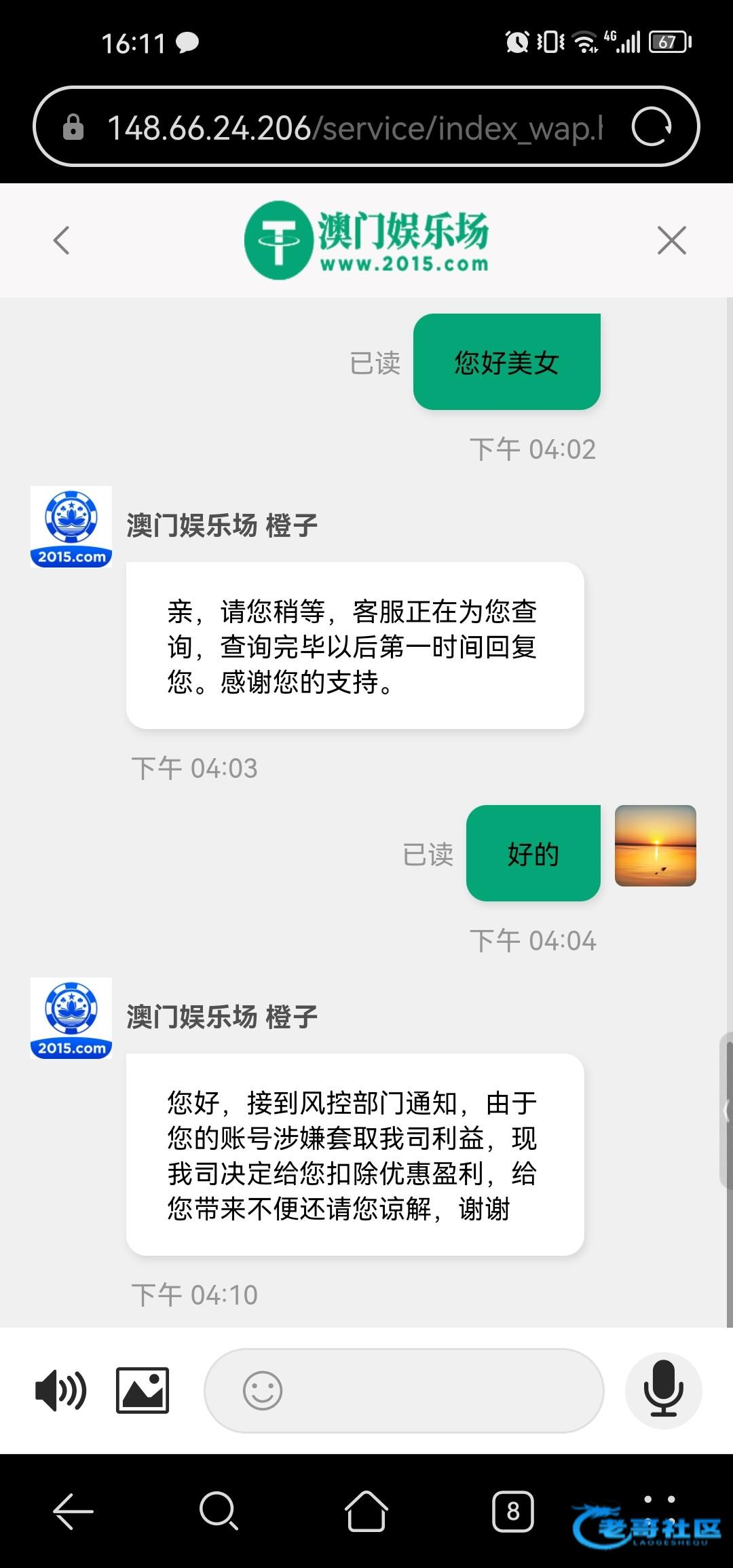Tap the browser URL address field
This screenshot has width=733, height=1568.
(353, 127)
